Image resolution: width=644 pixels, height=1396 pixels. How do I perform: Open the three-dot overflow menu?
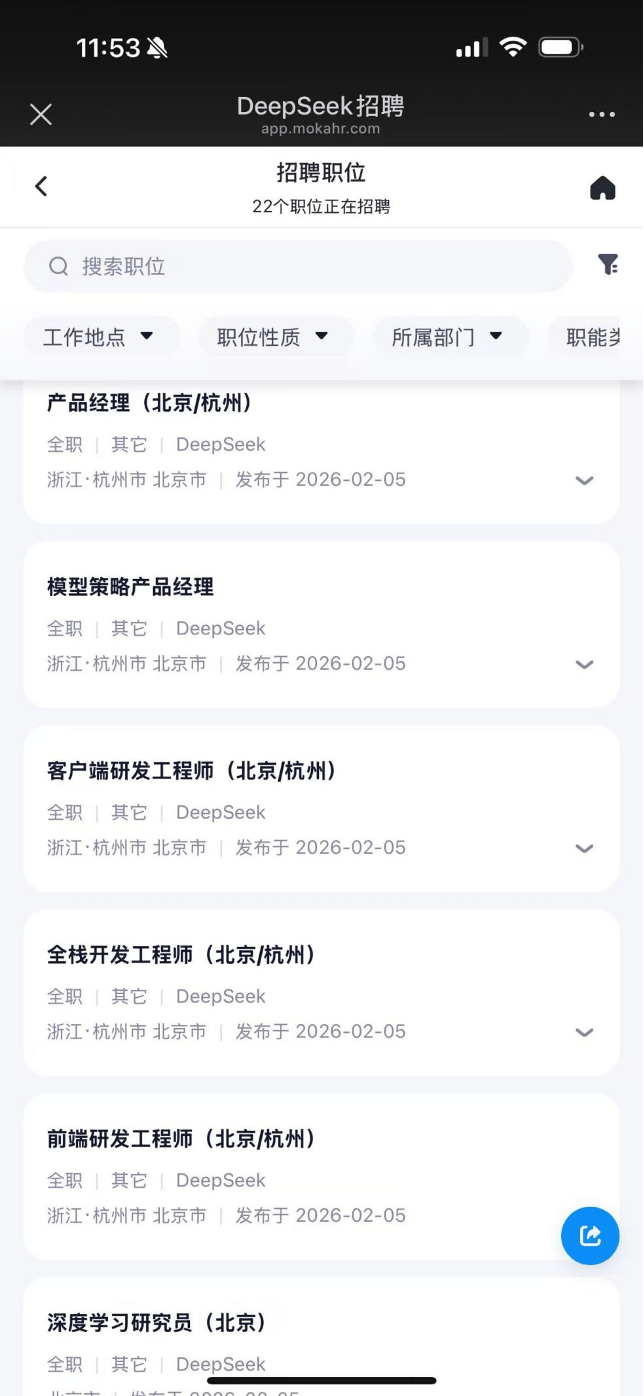click(x=602, y=114)
